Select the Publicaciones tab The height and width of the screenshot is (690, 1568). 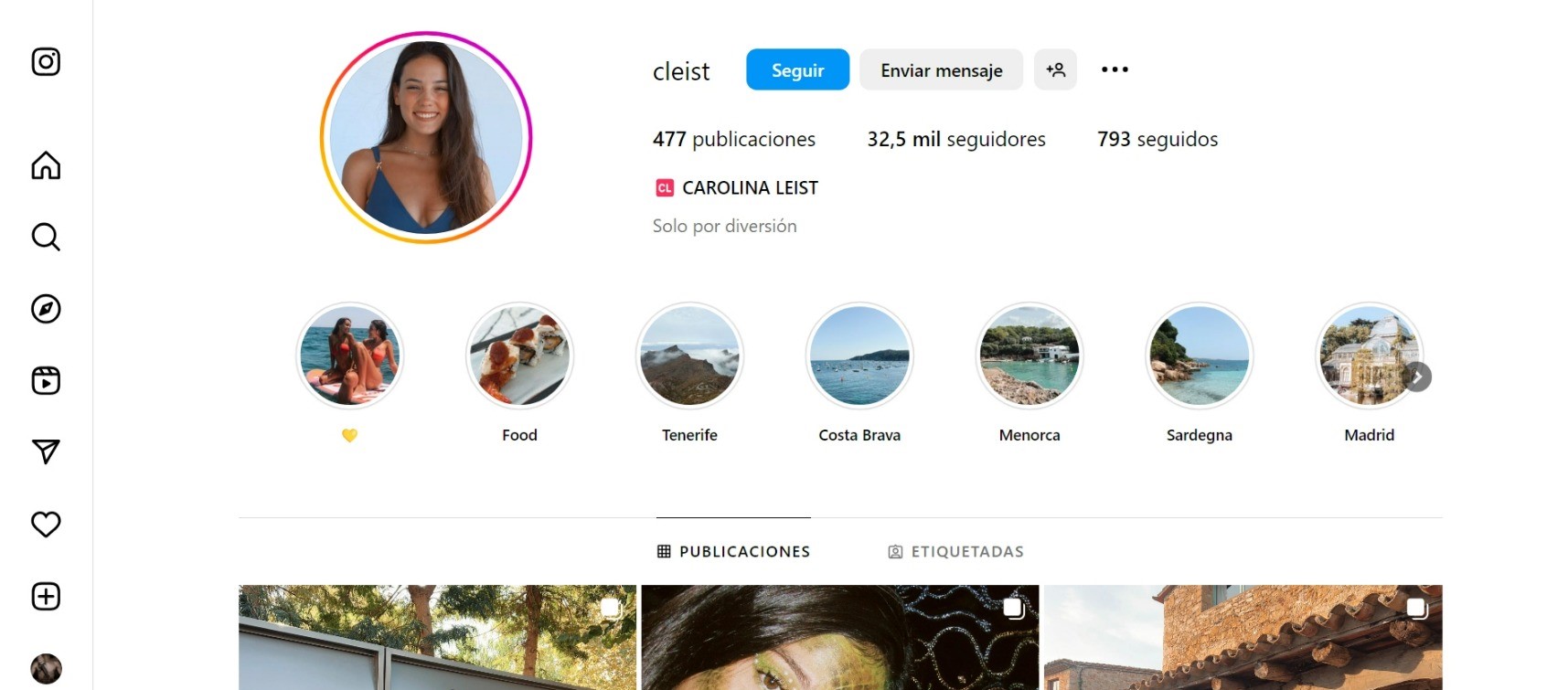pos(733,551)
